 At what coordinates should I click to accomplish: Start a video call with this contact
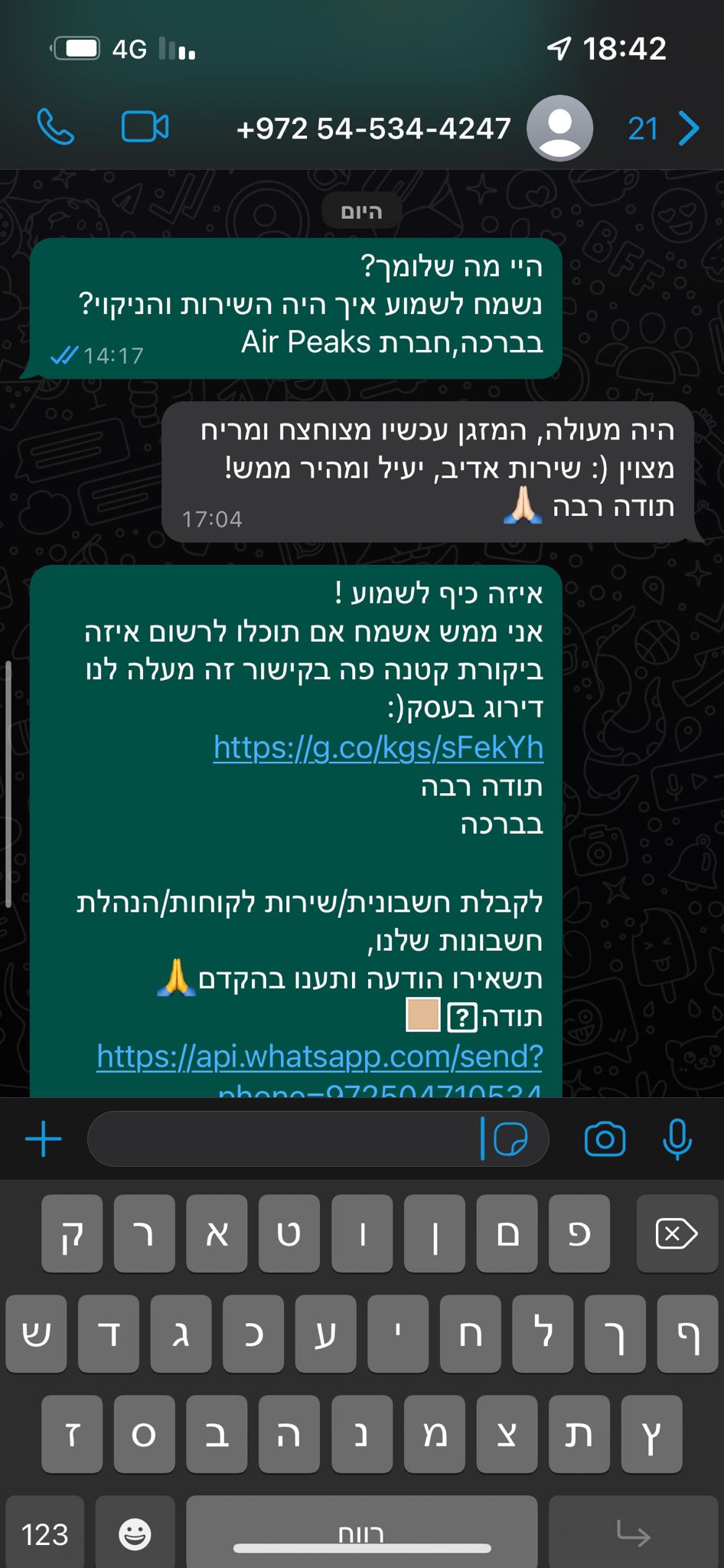(145, 127)
